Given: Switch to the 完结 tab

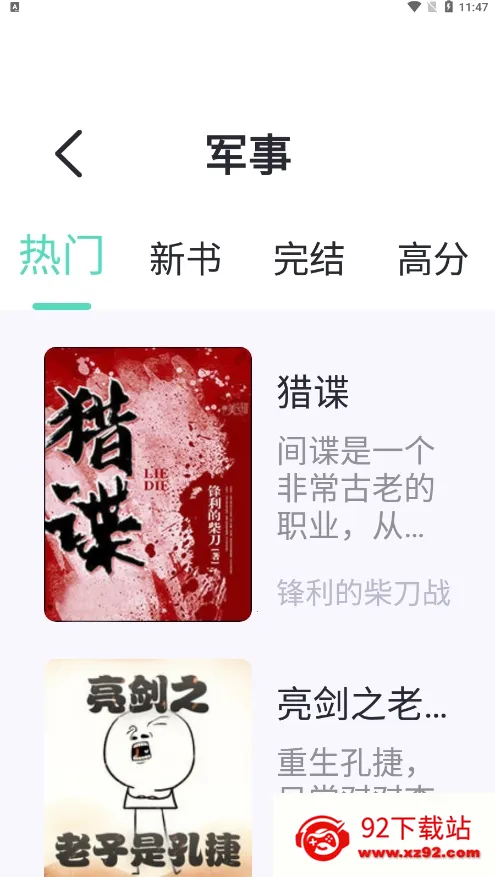Looking at the screenshot, I should 309,259.
